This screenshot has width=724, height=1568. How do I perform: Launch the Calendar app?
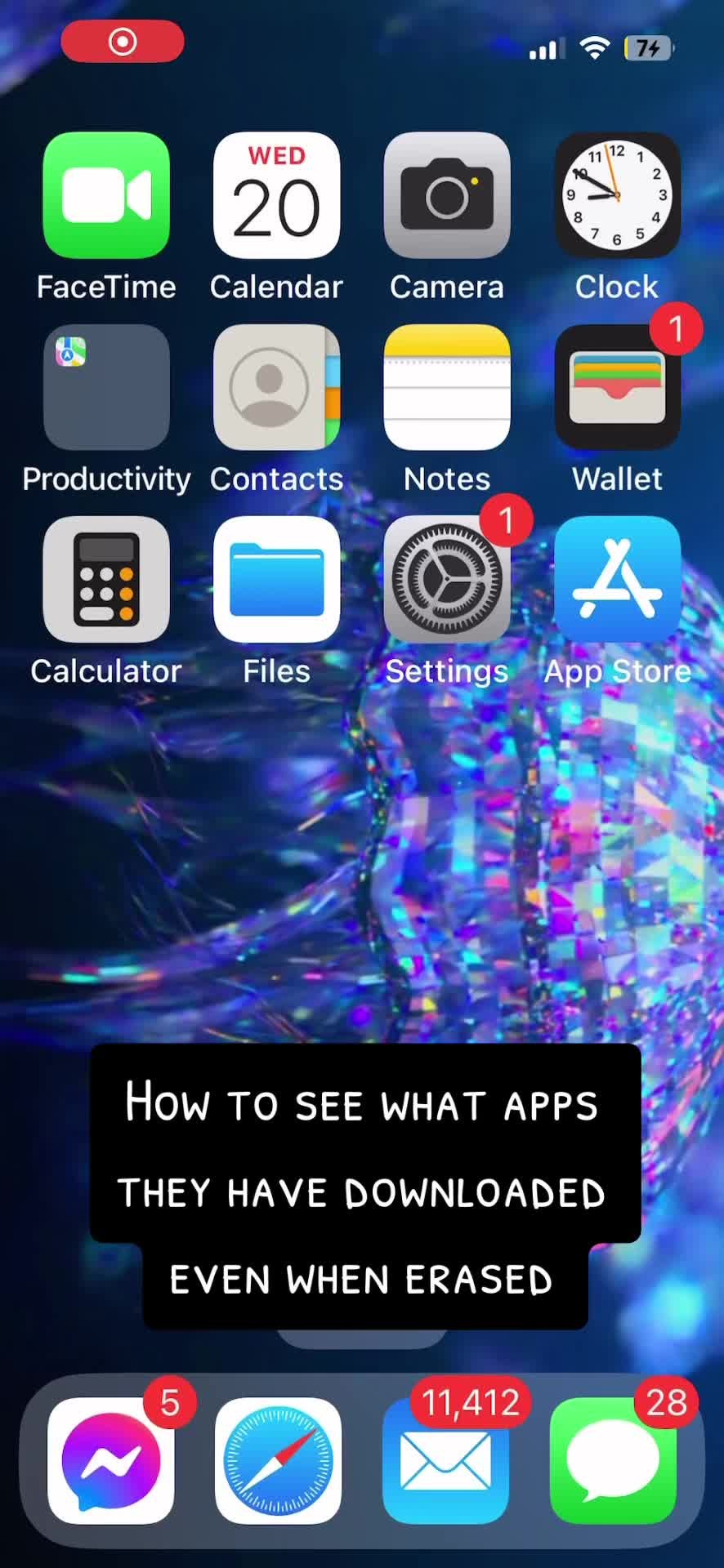pos(276,195)
